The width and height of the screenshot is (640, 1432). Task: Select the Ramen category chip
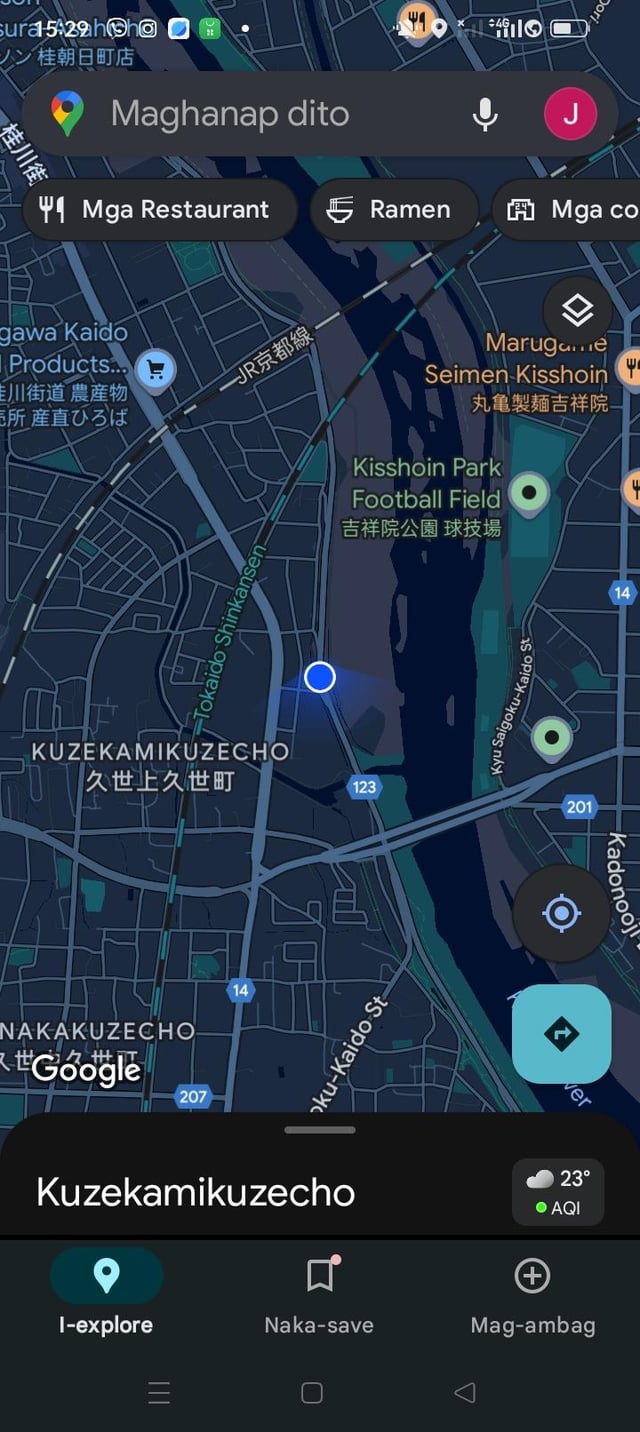point(394,209)
